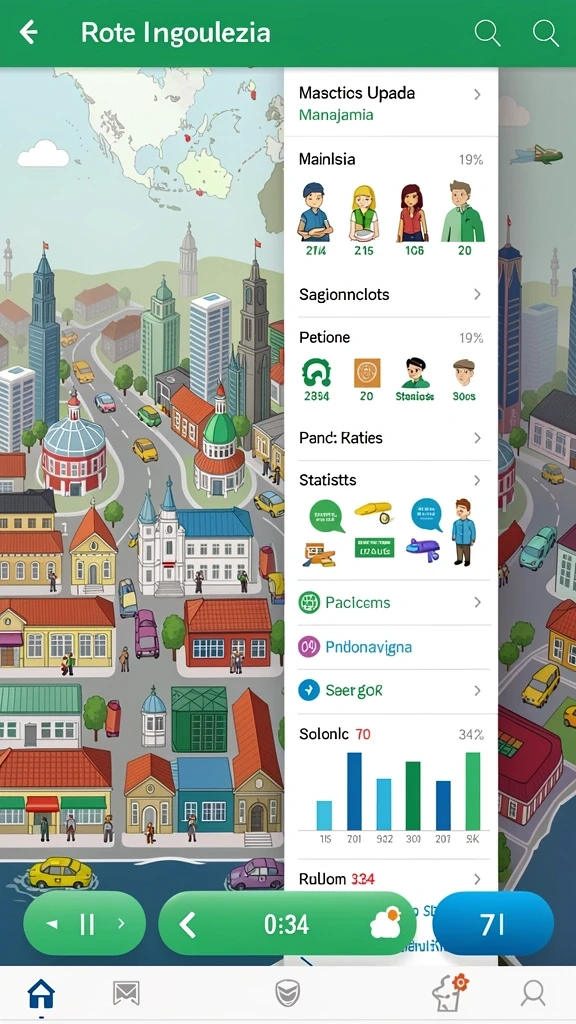This screenshot has width=576, height=1024.
Task: Go back using the header arrow
Action: pyautogui.click(x=29, y=32)
